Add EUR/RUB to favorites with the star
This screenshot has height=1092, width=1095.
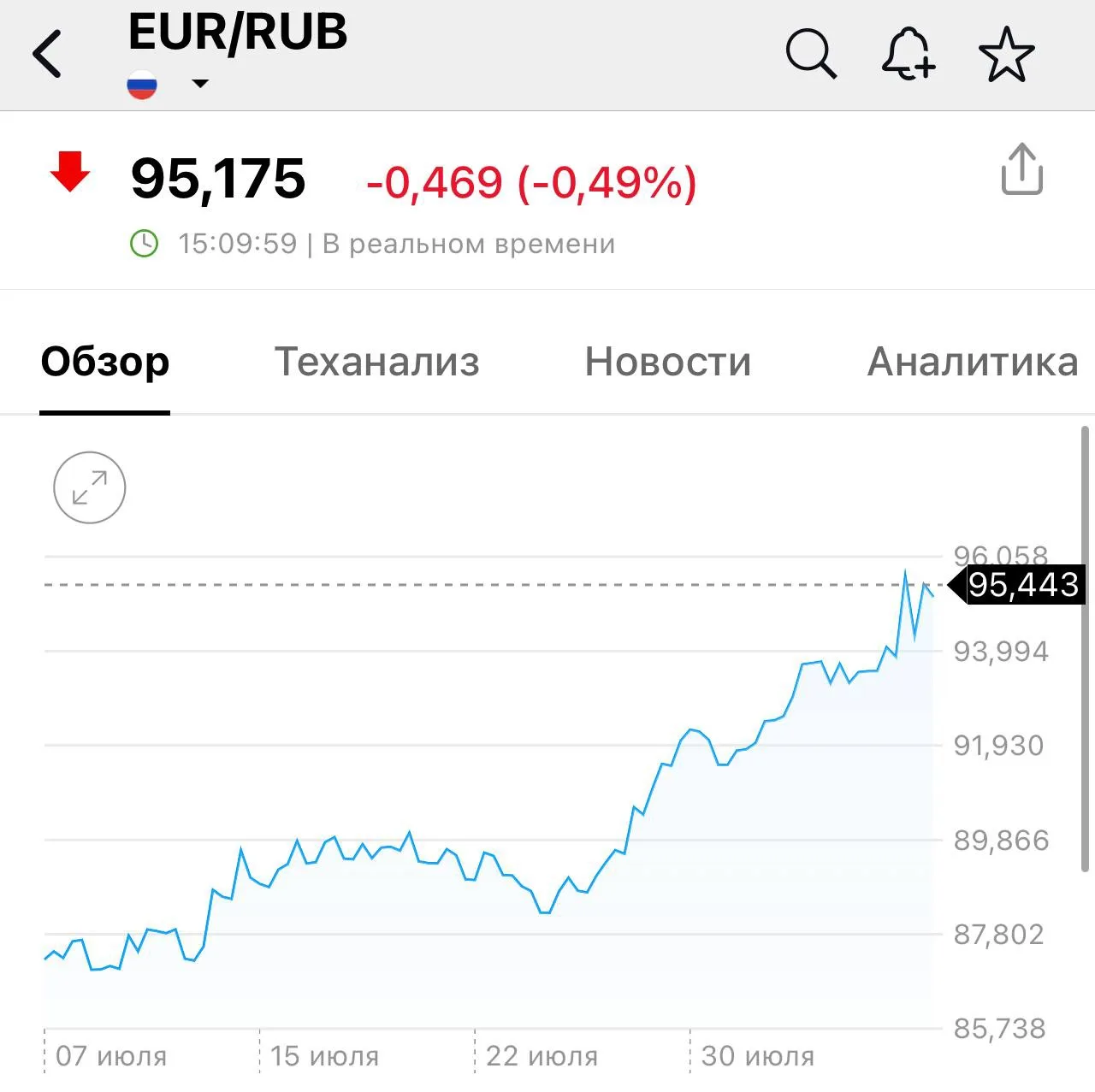(1006, 54)
